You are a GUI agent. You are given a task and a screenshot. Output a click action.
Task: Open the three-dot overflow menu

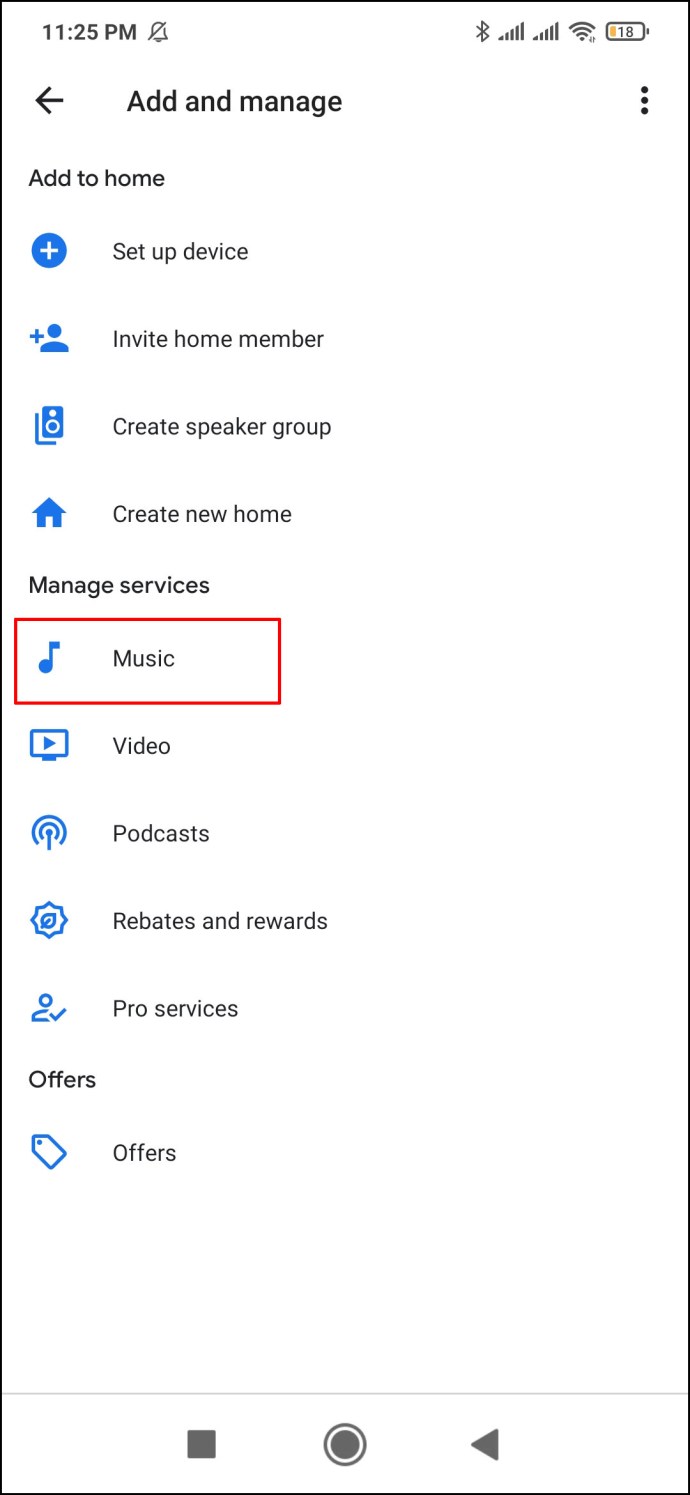pyautogui.click(x=644, y=100)
